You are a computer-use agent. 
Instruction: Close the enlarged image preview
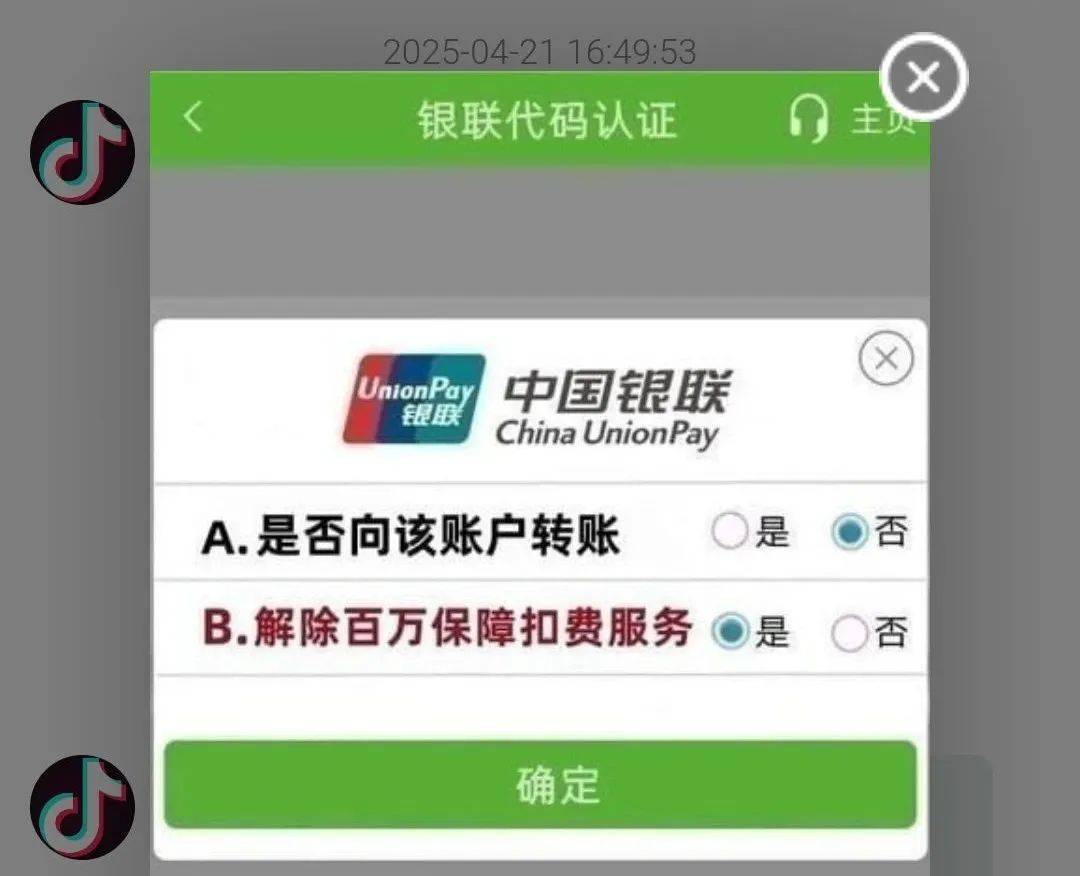(923, 77)
